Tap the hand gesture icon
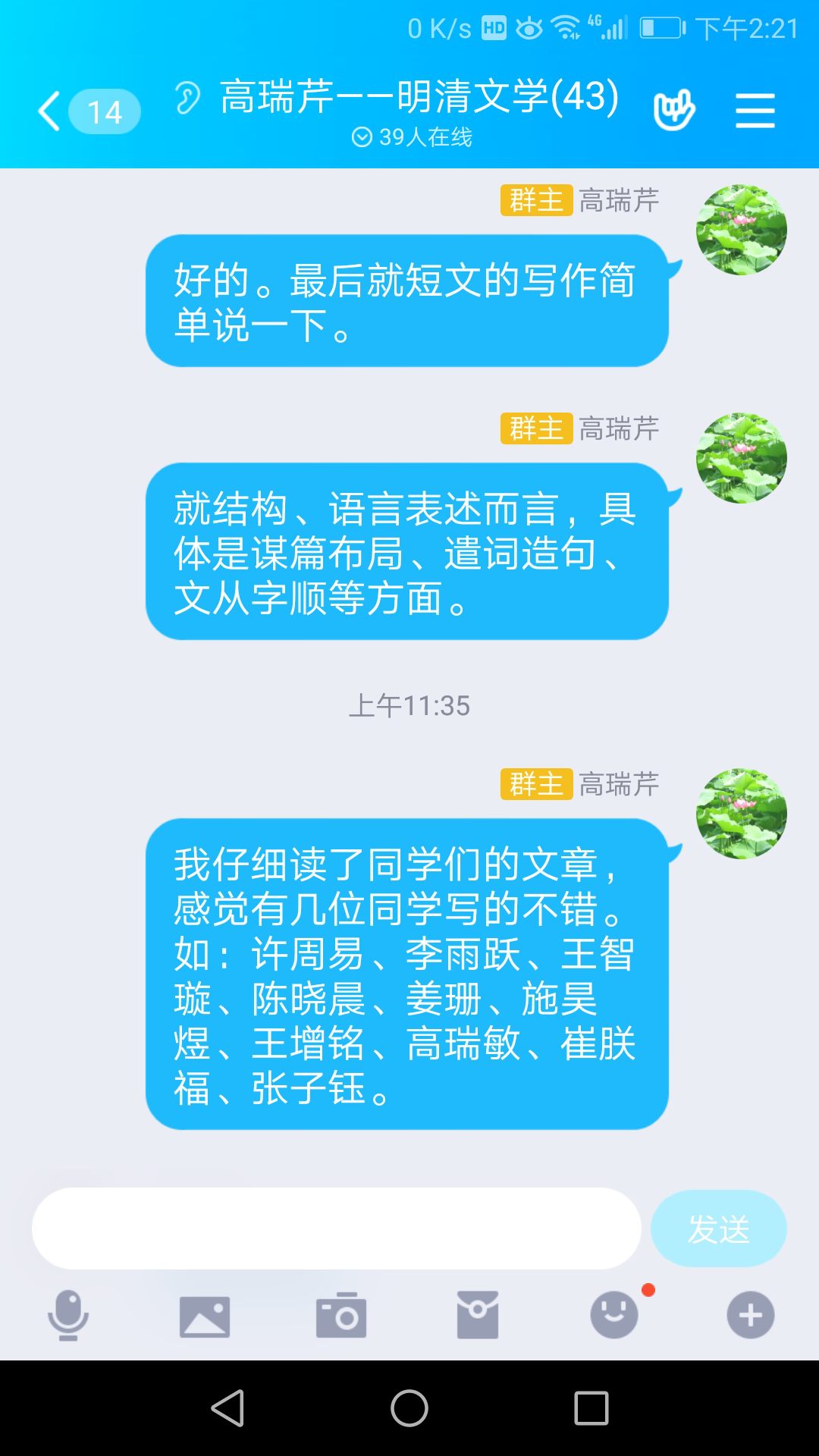This screenshot has height=1456, width=819. (673, 111)
